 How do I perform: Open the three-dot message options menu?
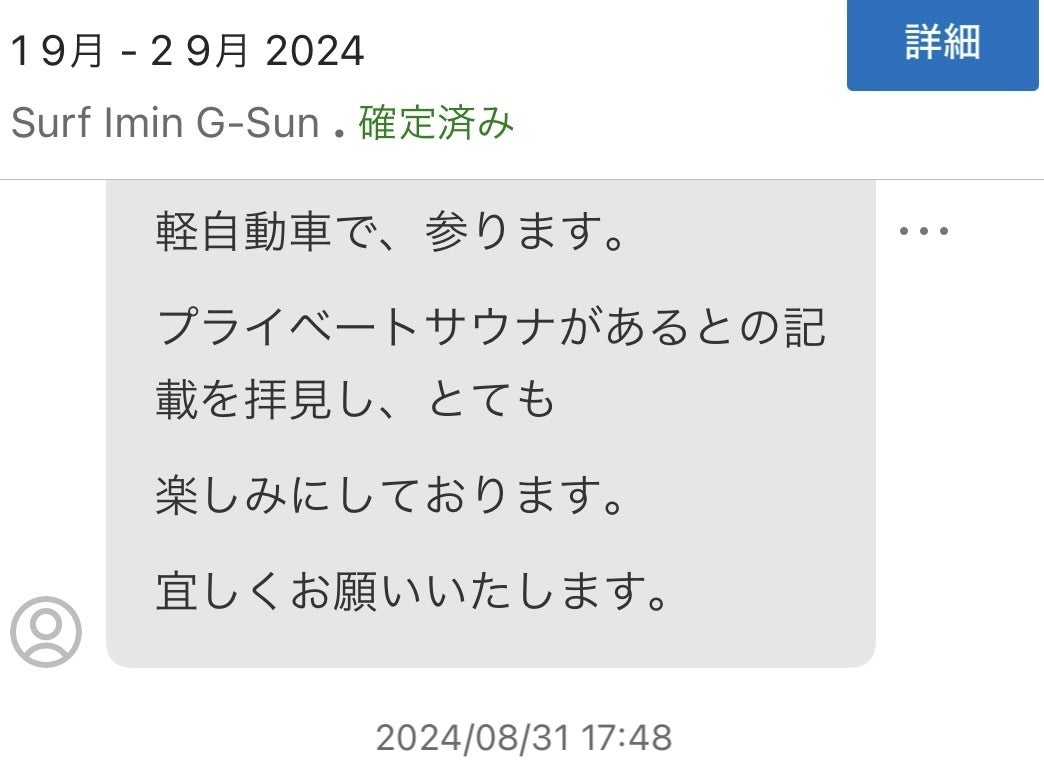923,231
